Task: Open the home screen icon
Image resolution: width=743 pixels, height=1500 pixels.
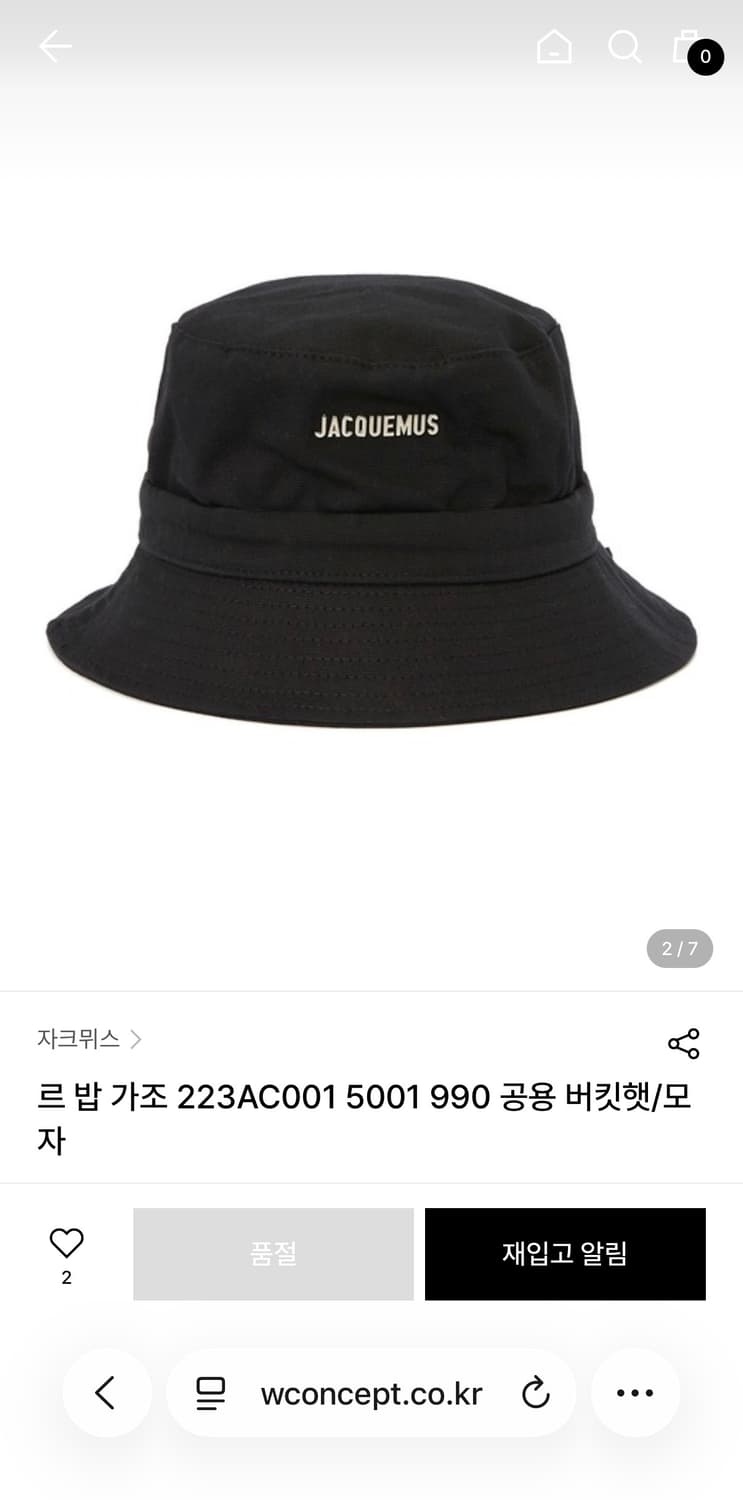Action: [554, 46]
